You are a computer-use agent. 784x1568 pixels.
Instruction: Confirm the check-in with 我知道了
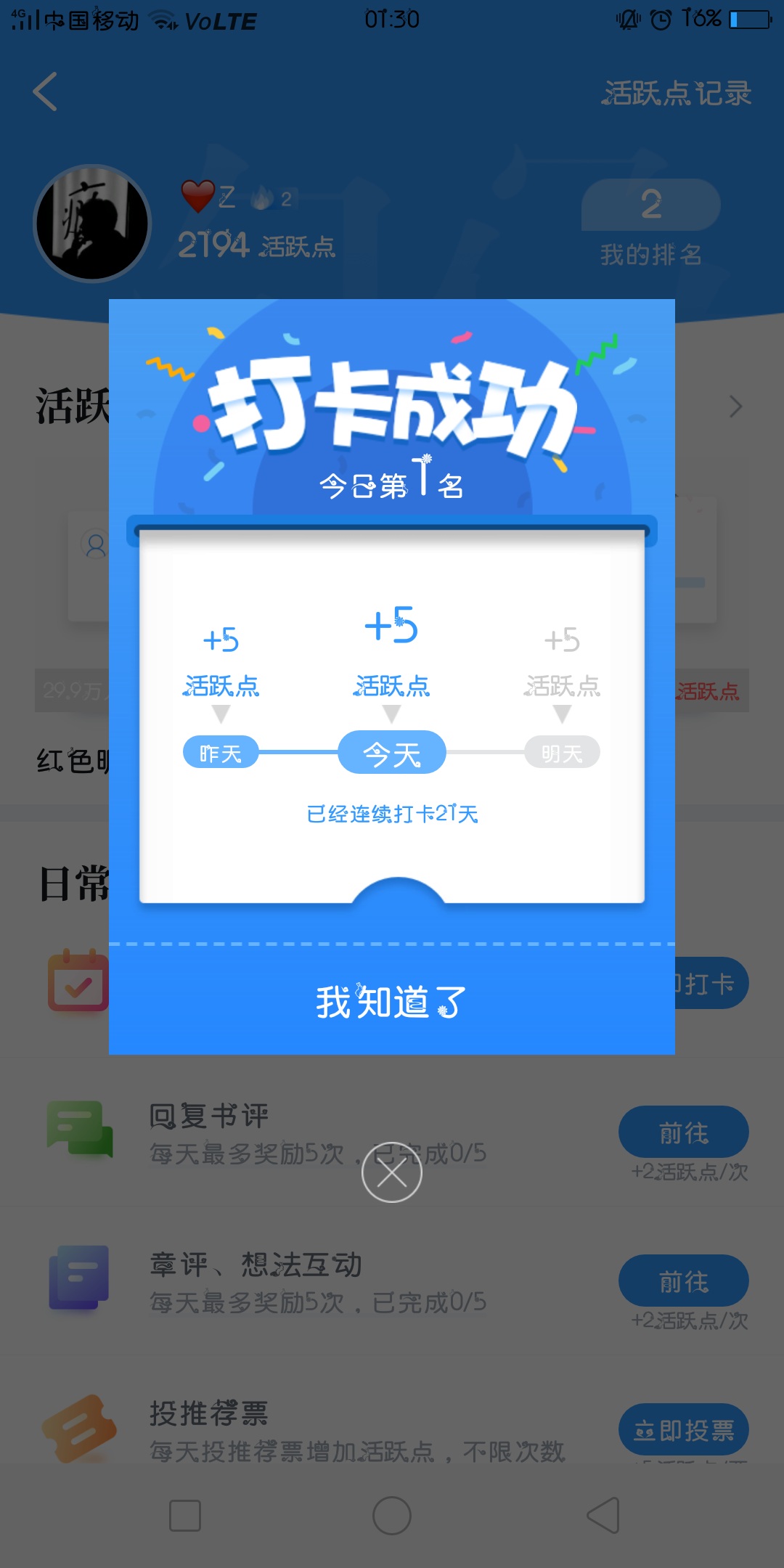[x=392, y=1001]
